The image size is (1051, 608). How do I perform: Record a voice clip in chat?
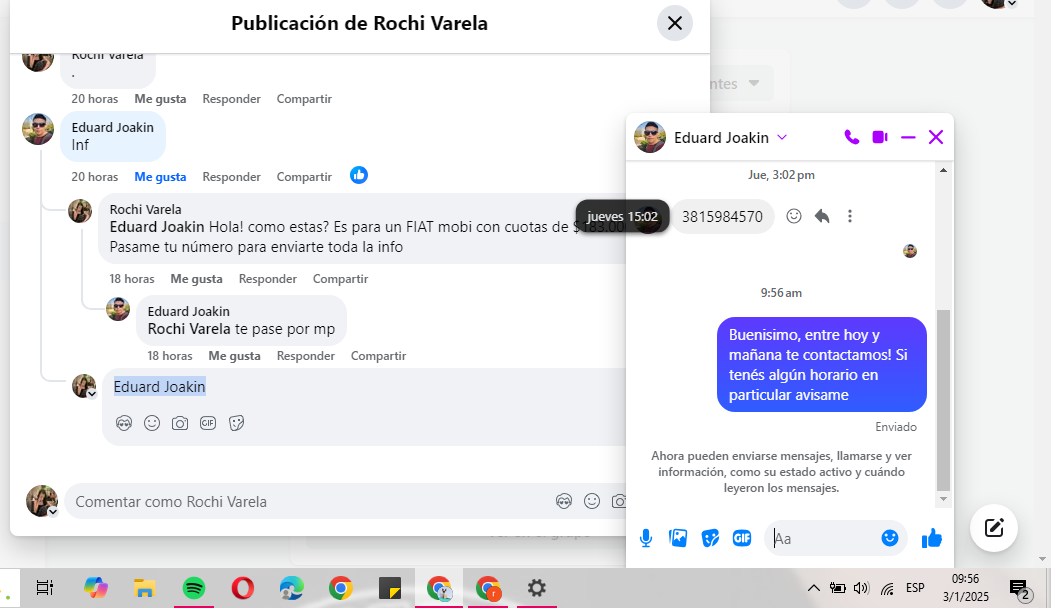(646, 538)
